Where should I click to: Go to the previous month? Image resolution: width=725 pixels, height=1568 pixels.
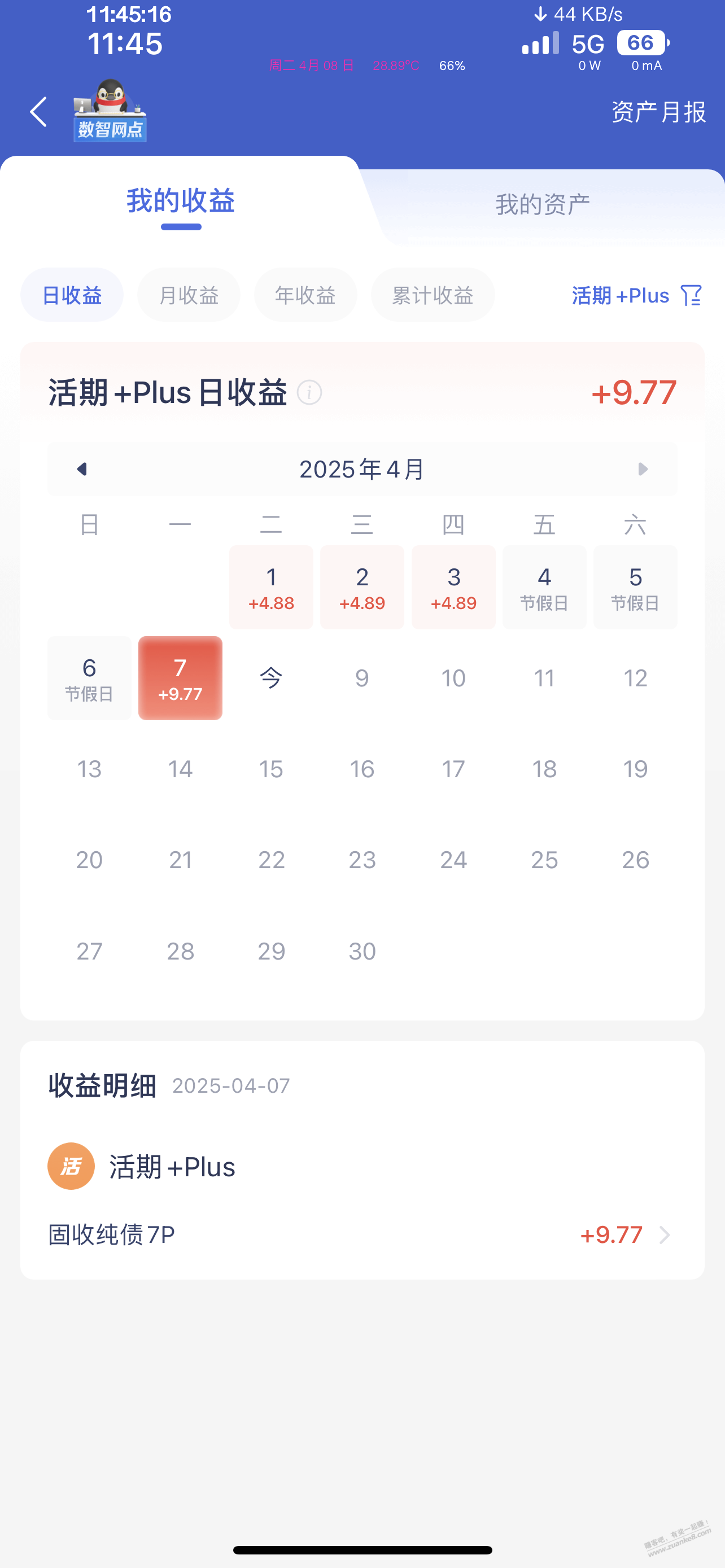(82, 469)
